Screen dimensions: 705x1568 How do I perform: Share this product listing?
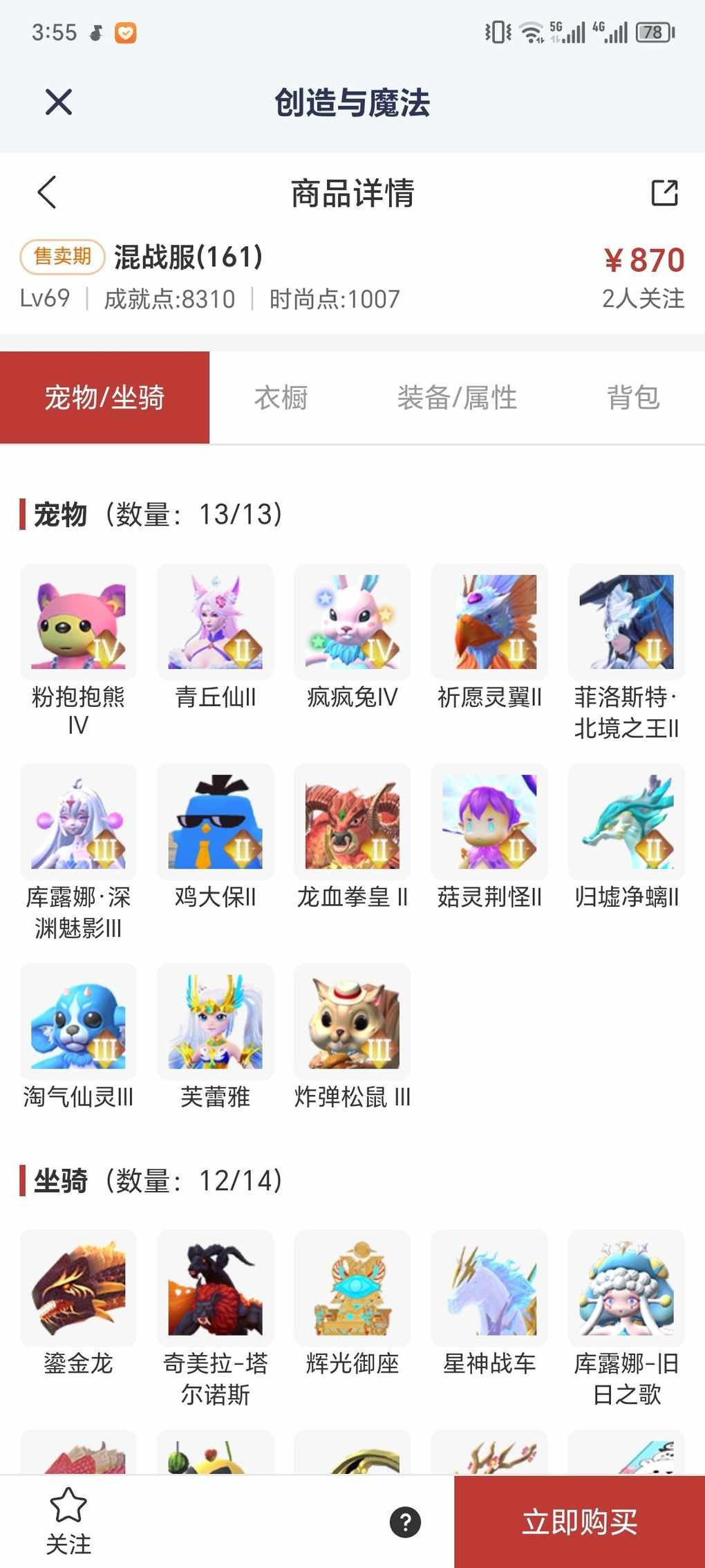coord(664,193)
